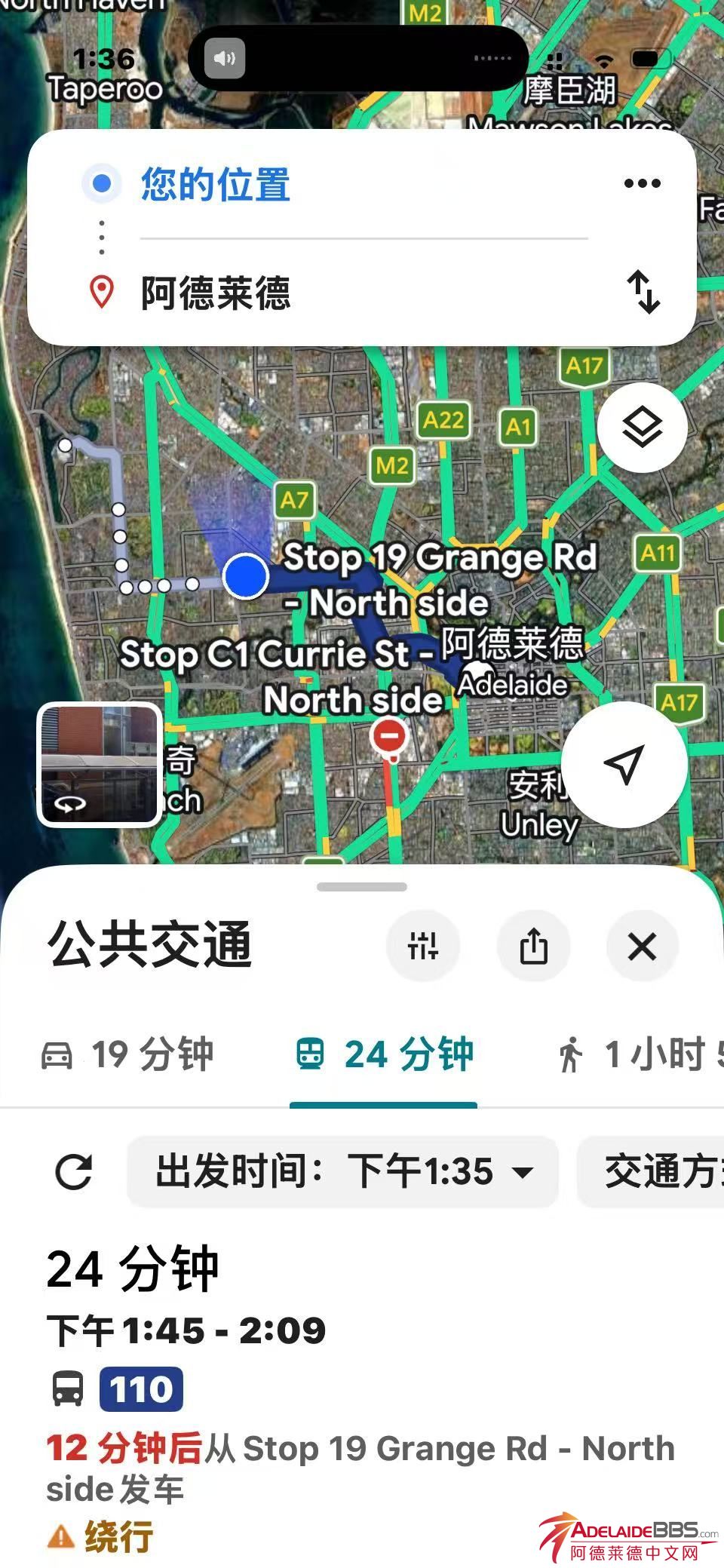Open the three-dot overflow menu
This screenshot has width=724, height=1568.
[x=643, y=183]
